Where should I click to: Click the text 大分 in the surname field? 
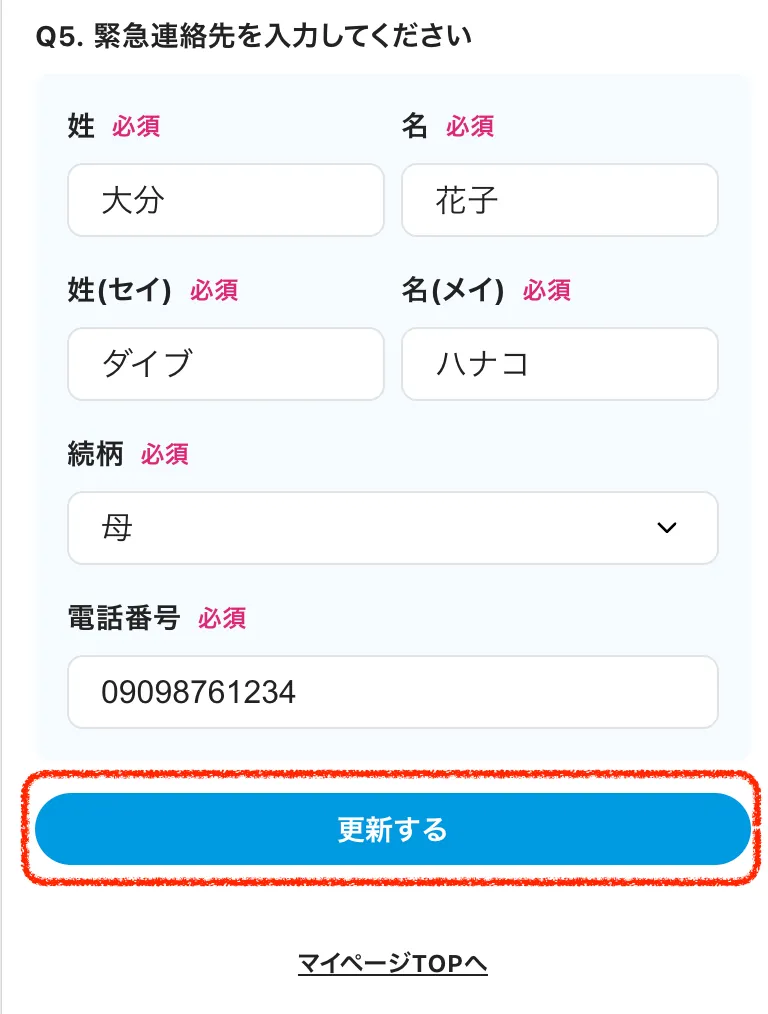(x=123, y=200)
